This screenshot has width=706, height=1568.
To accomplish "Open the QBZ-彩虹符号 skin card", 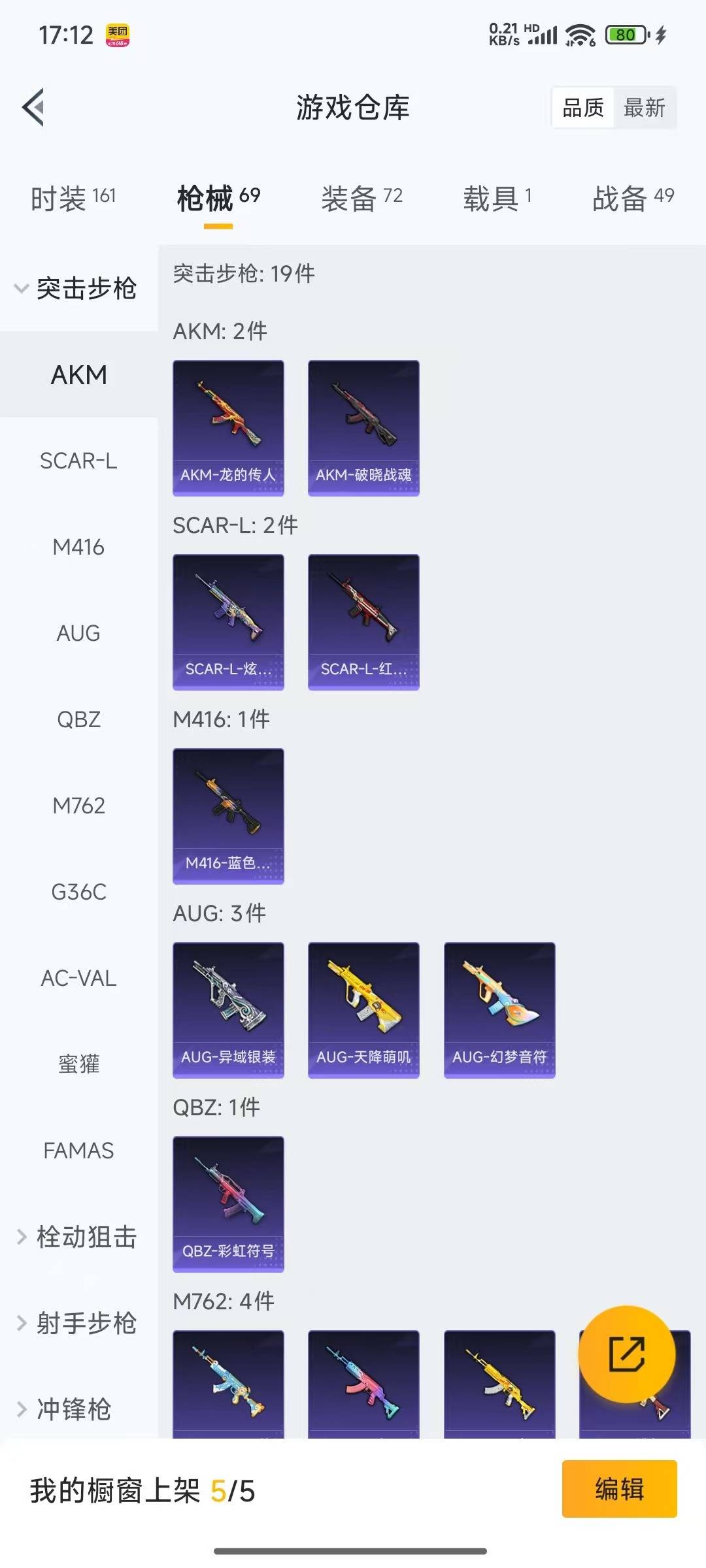I will pos(228,1204).
